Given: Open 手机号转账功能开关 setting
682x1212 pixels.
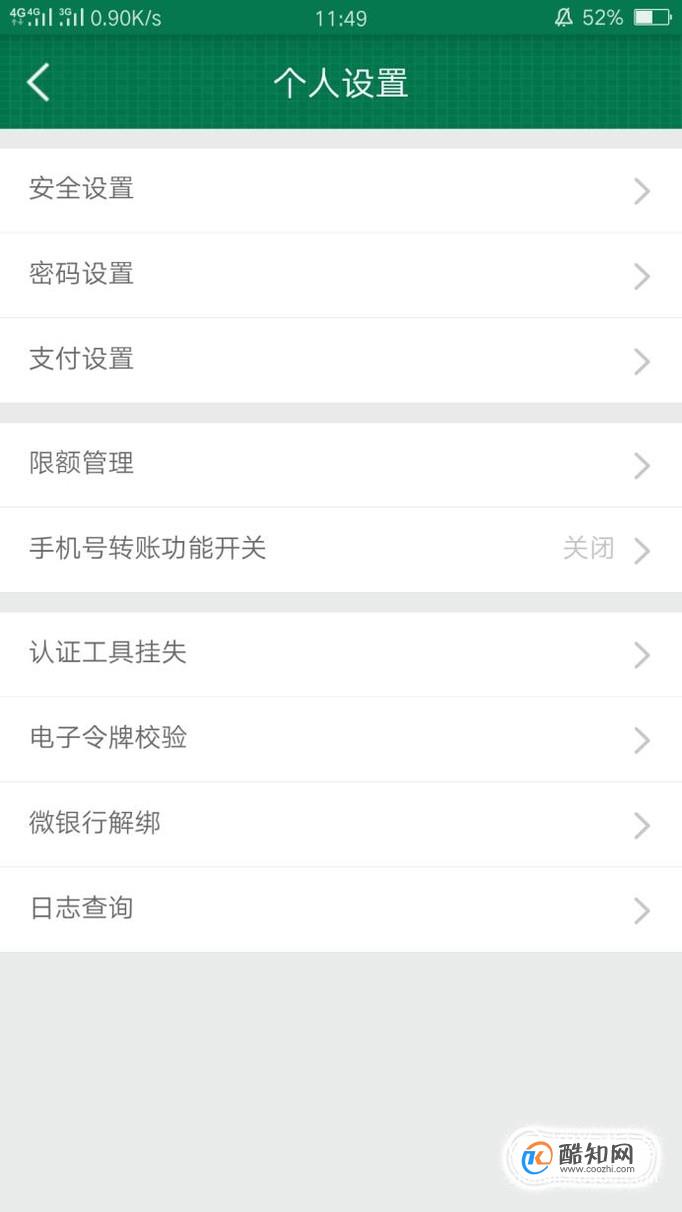Looking at the screenshot, I should 341,550.
